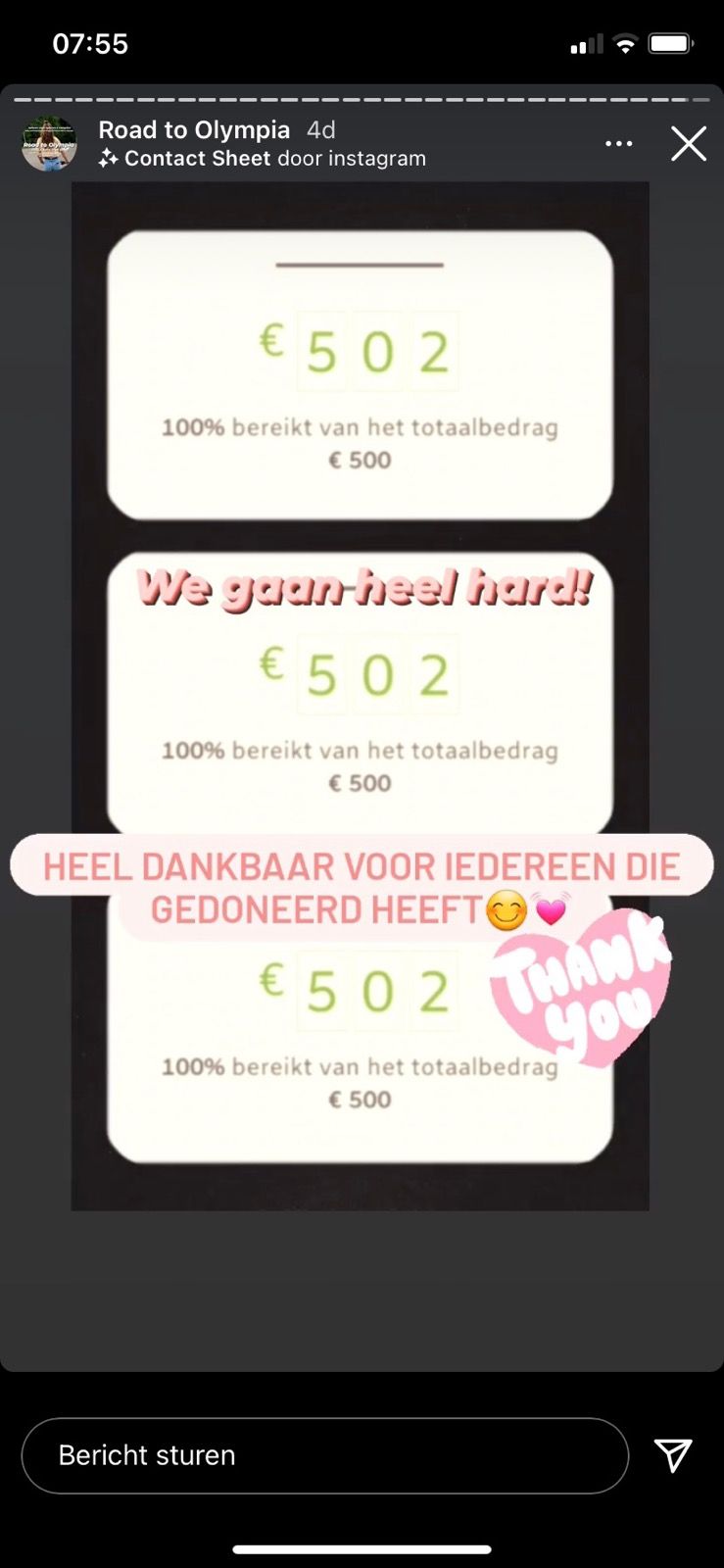This screenshot has width=724, height=1568.
Task: Tap the Road to Olympia username
Action: pyautogui.click(x=194, y=129)
